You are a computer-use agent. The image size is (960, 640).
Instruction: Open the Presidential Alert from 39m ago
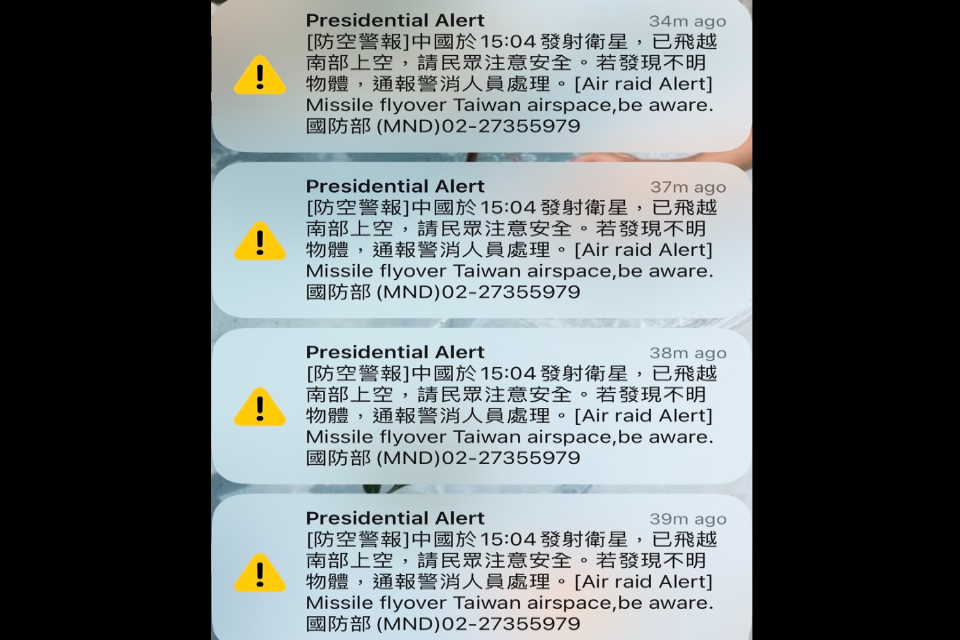(x=482, y=570)
